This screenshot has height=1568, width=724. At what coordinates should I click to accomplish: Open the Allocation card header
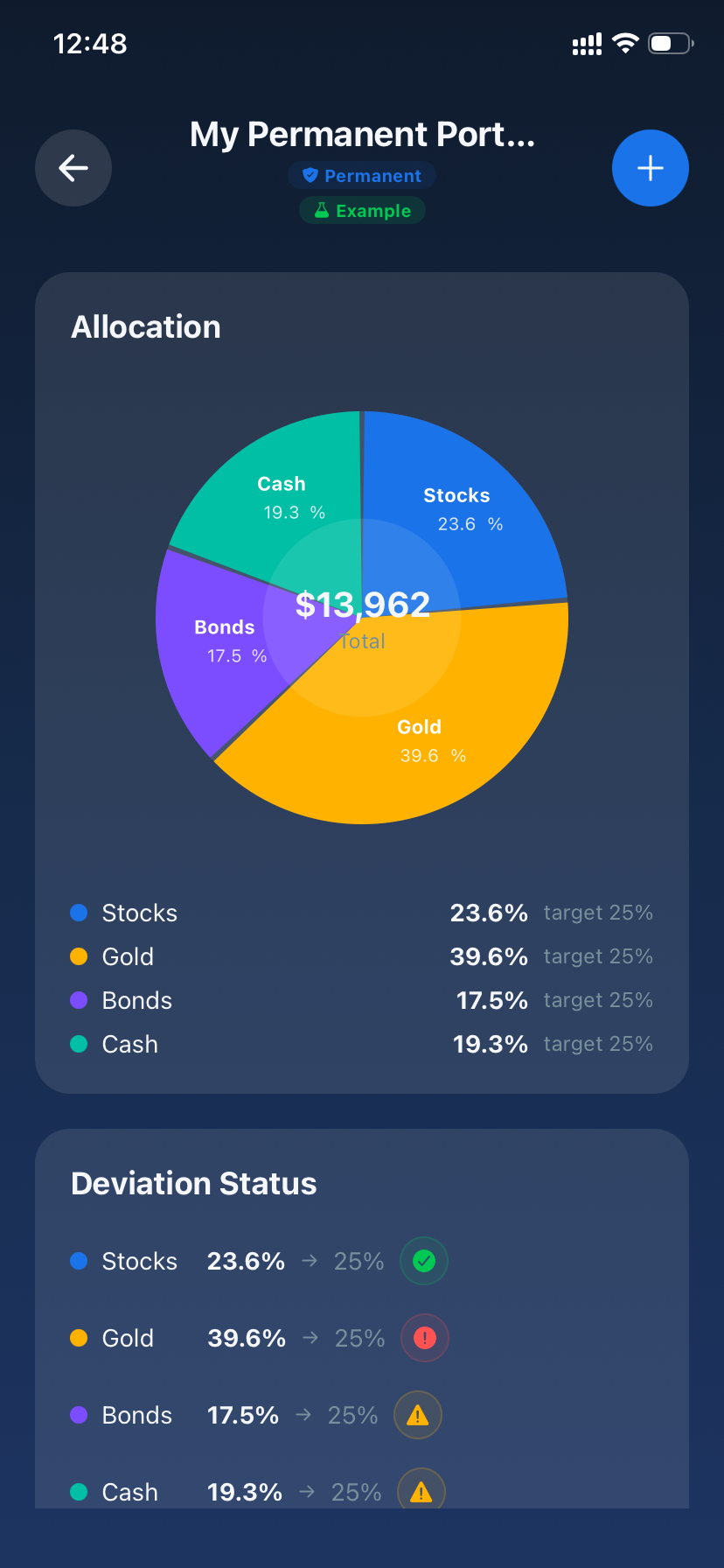coord(145,325)
